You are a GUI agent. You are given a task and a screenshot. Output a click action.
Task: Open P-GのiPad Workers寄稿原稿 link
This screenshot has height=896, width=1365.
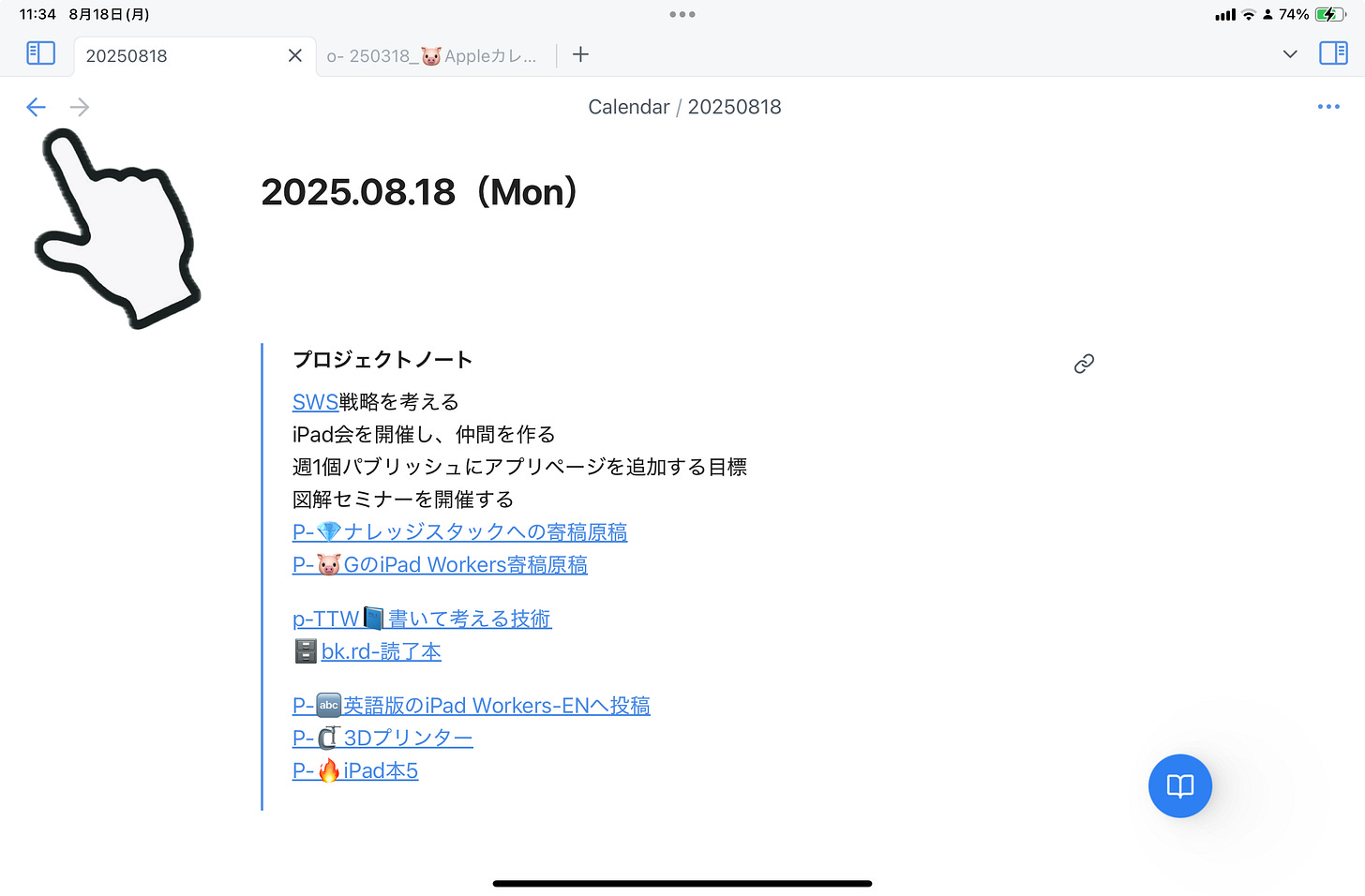440,565
